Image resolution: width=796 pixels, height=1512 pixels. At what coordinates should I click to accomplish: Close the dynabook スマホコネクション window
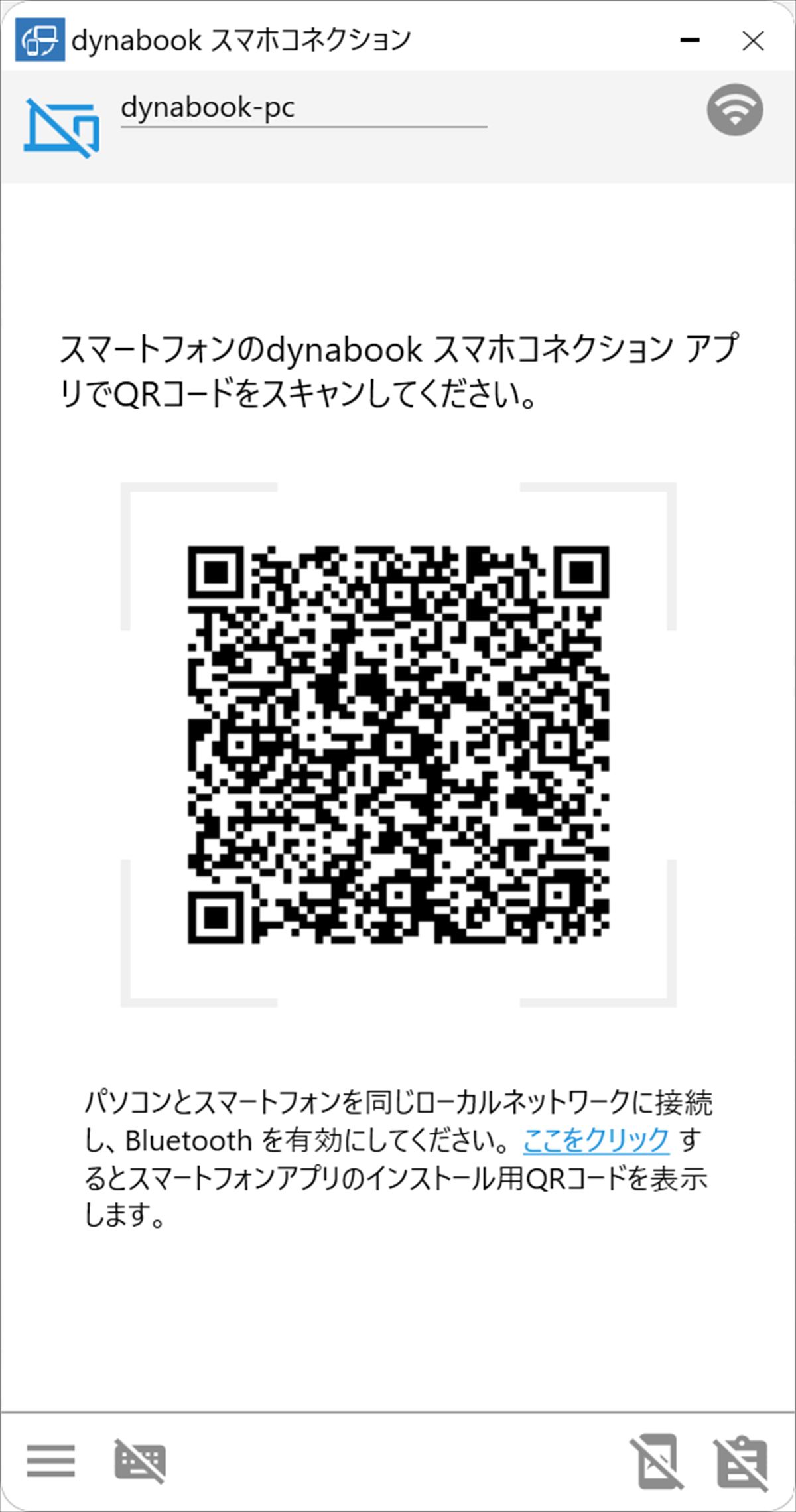[x=752, y=41]
